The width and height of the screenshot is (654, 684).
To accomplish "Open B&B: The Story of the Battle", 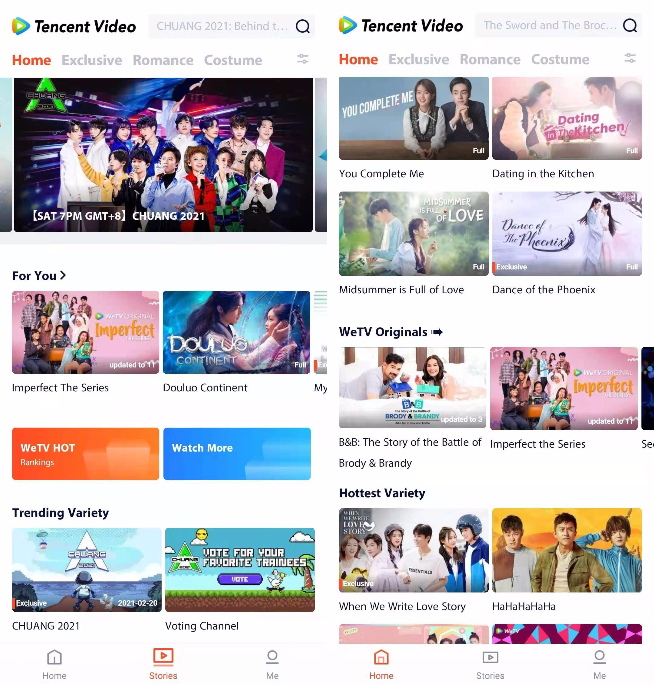I will pos(412,388).
